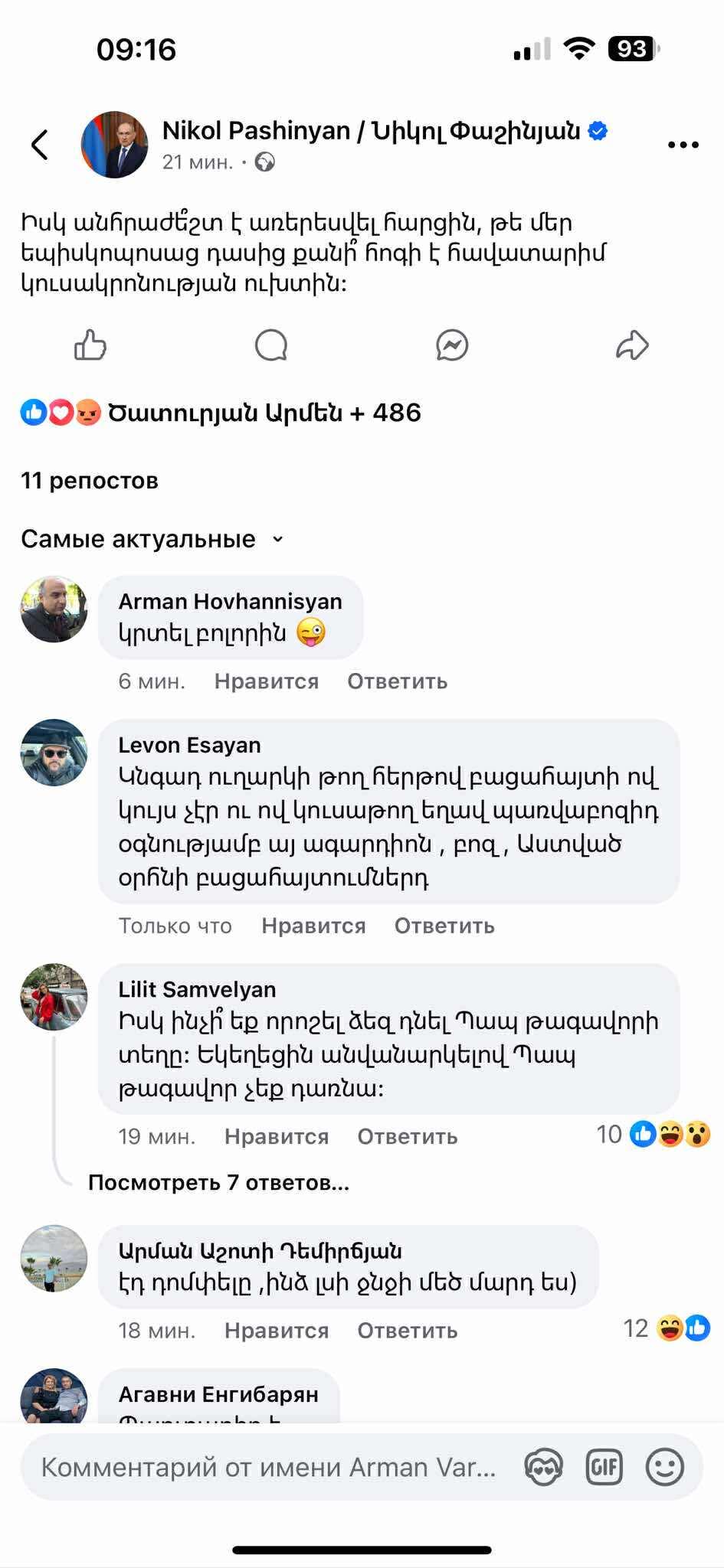Like Levon Esayan's comment via Нравится
724x1568 pixels.
(x=313, y=926)
